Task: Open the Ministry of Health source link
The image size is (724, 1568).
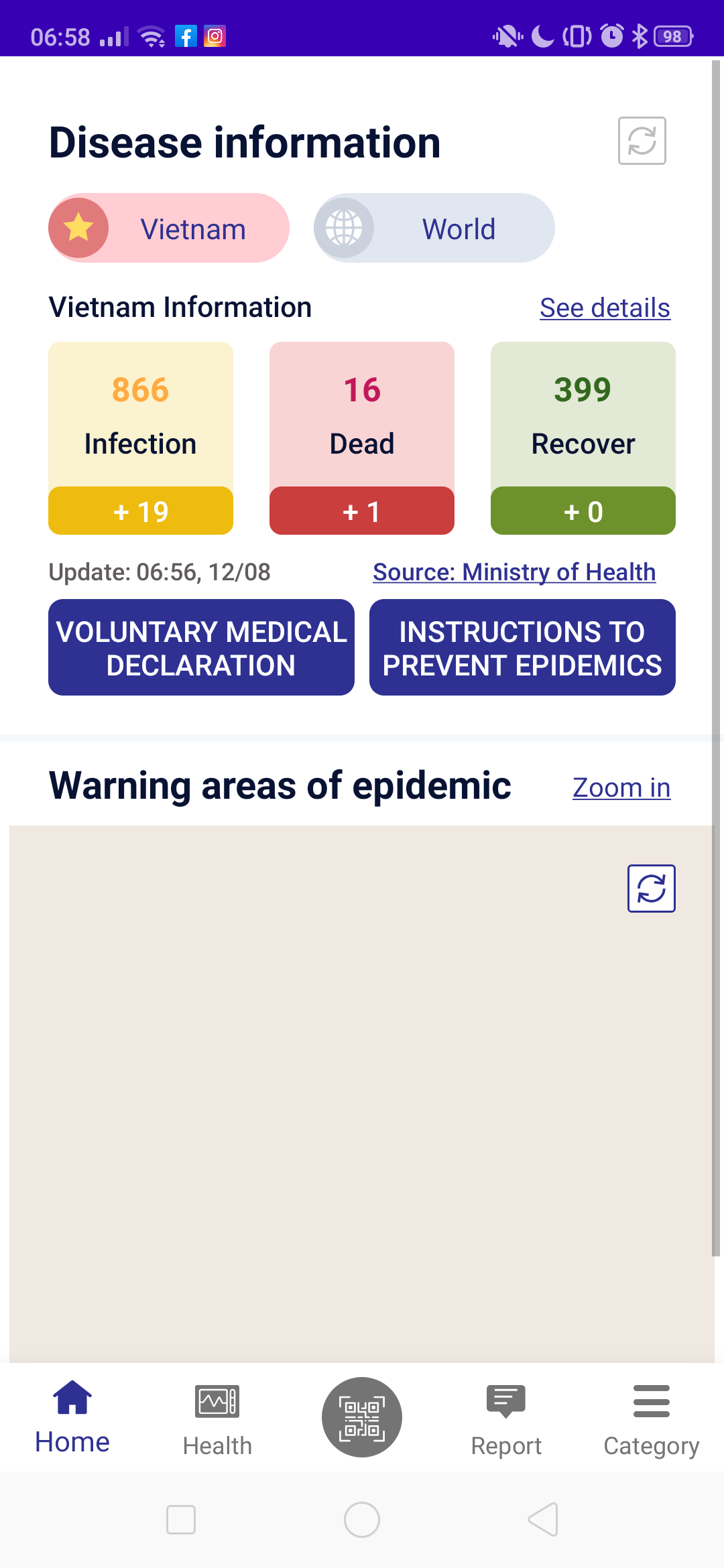Action: (514, 572)
